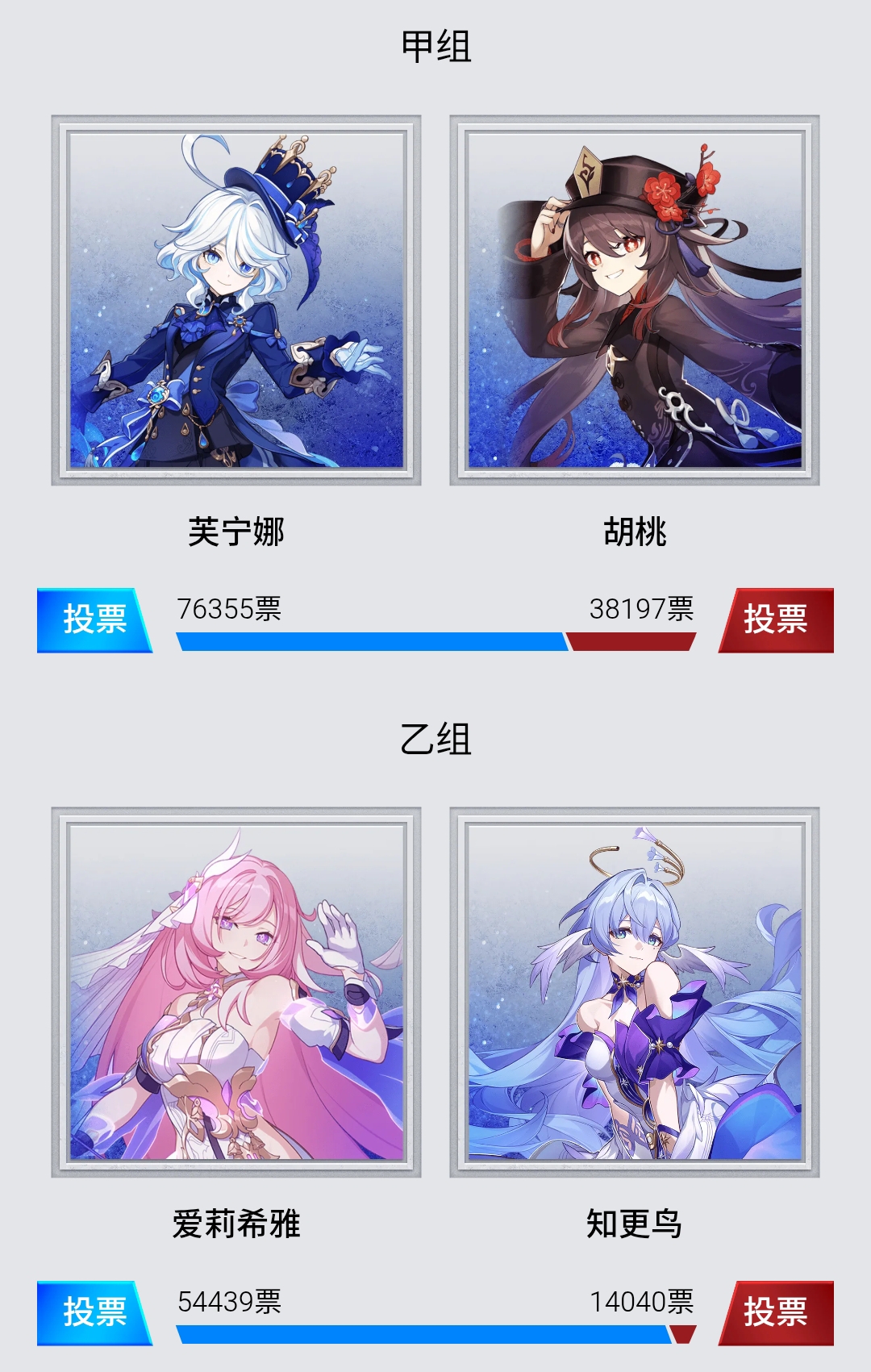871x1372 pixels.
Task: Cast a vote for 胡桃
Action: (x=776, y=619)
